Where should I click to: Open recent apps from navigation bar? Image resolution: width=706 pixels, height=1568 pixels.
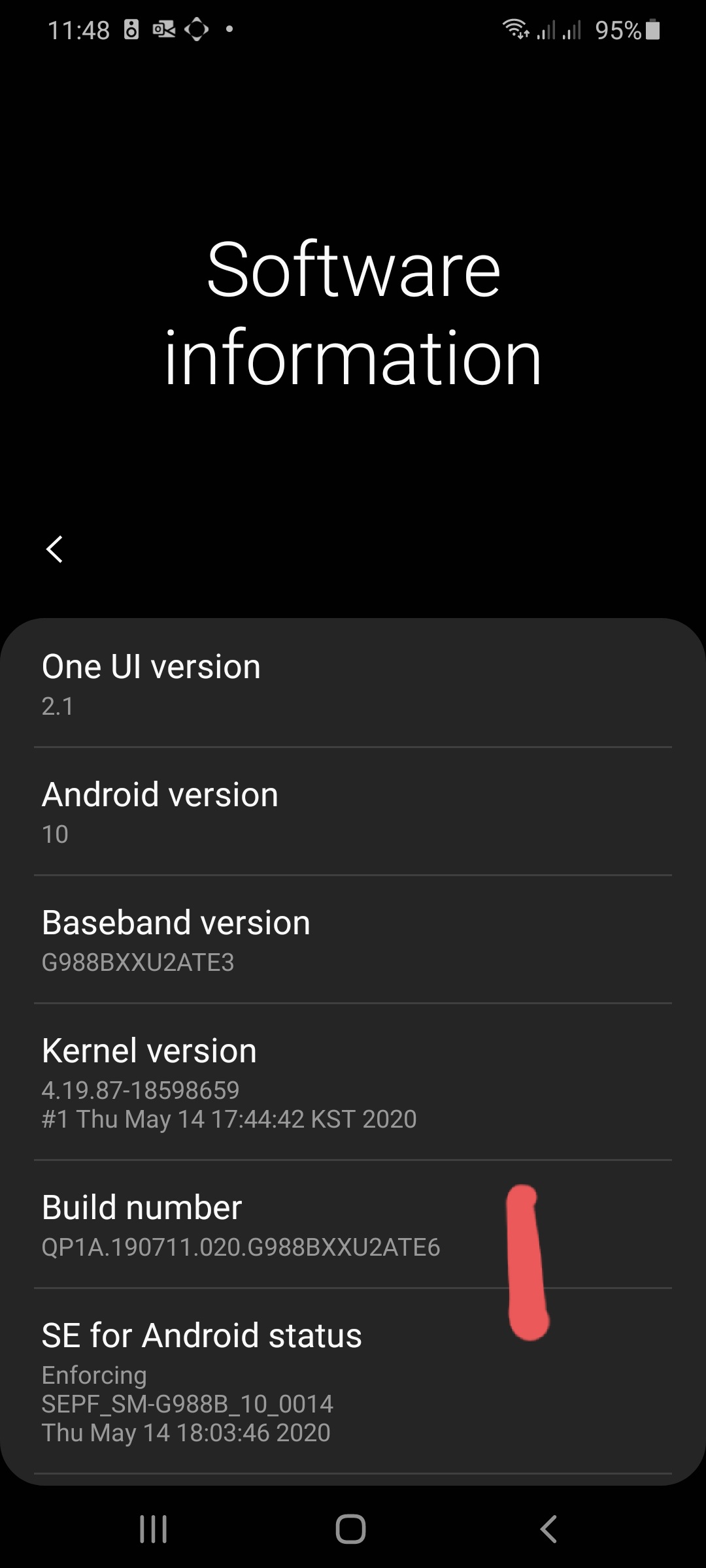point(154,1529)
